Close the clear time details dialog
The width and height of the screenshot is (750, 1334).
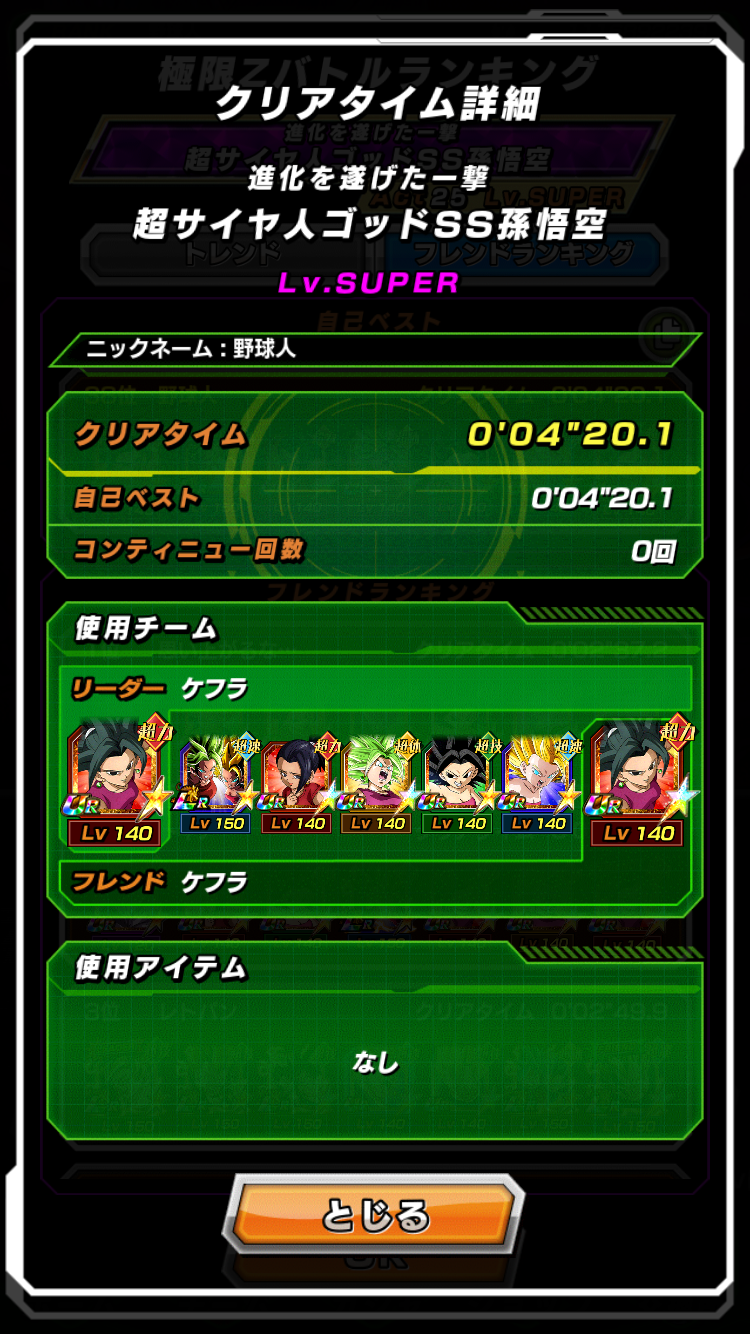click(374, 1215)
